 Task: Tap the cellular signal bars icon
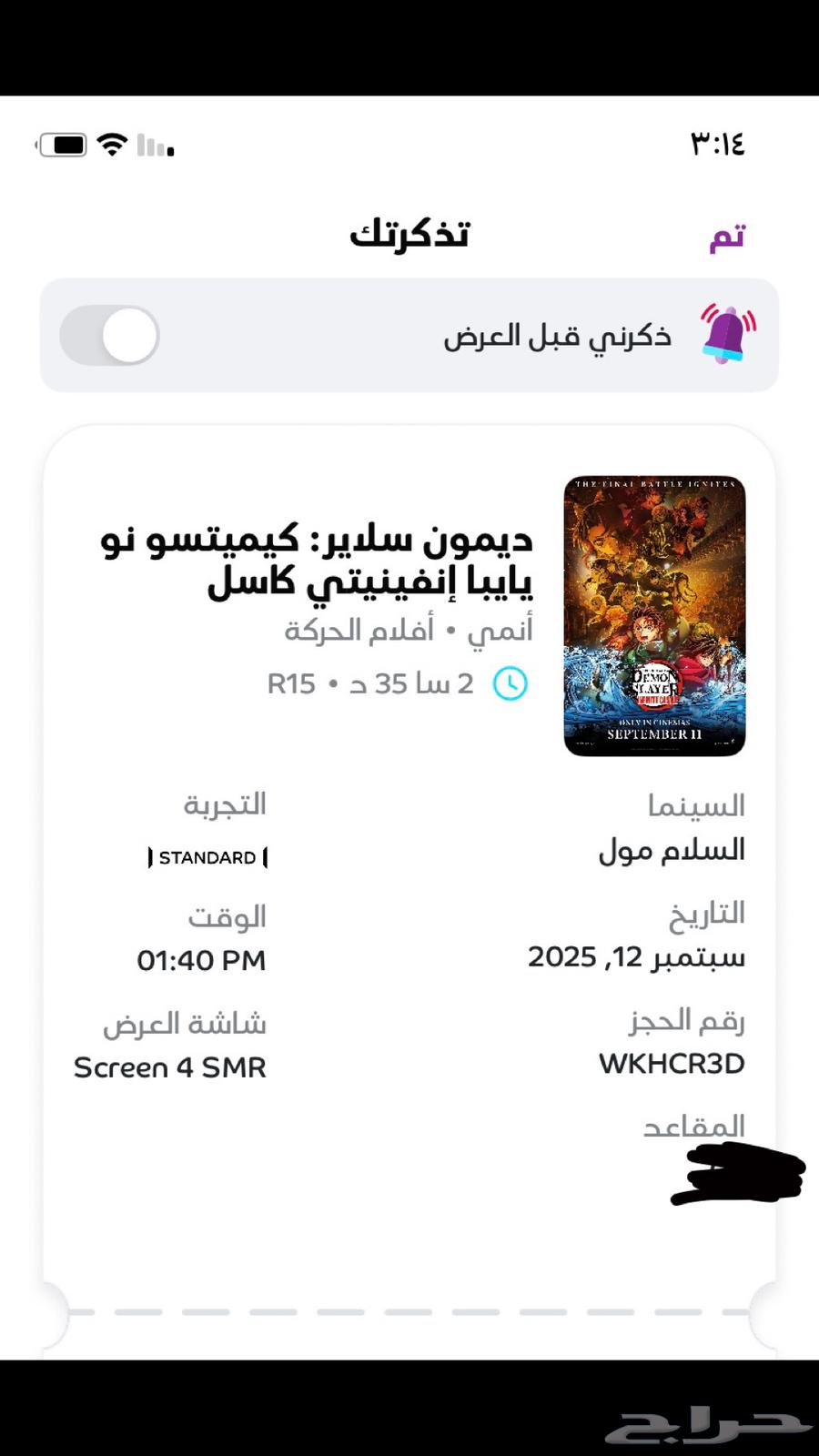155,146
